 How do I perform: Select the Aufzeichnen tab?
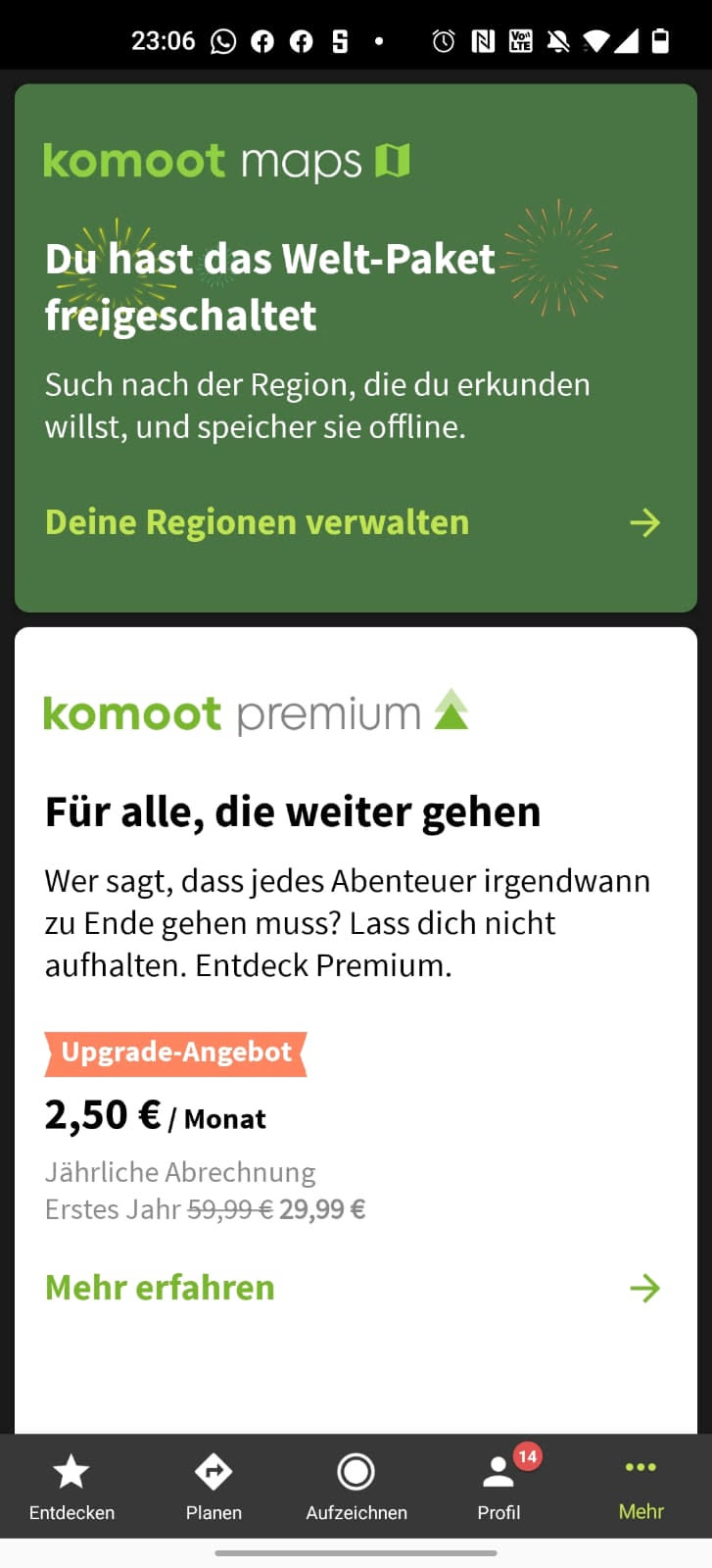click(356, 1486)
